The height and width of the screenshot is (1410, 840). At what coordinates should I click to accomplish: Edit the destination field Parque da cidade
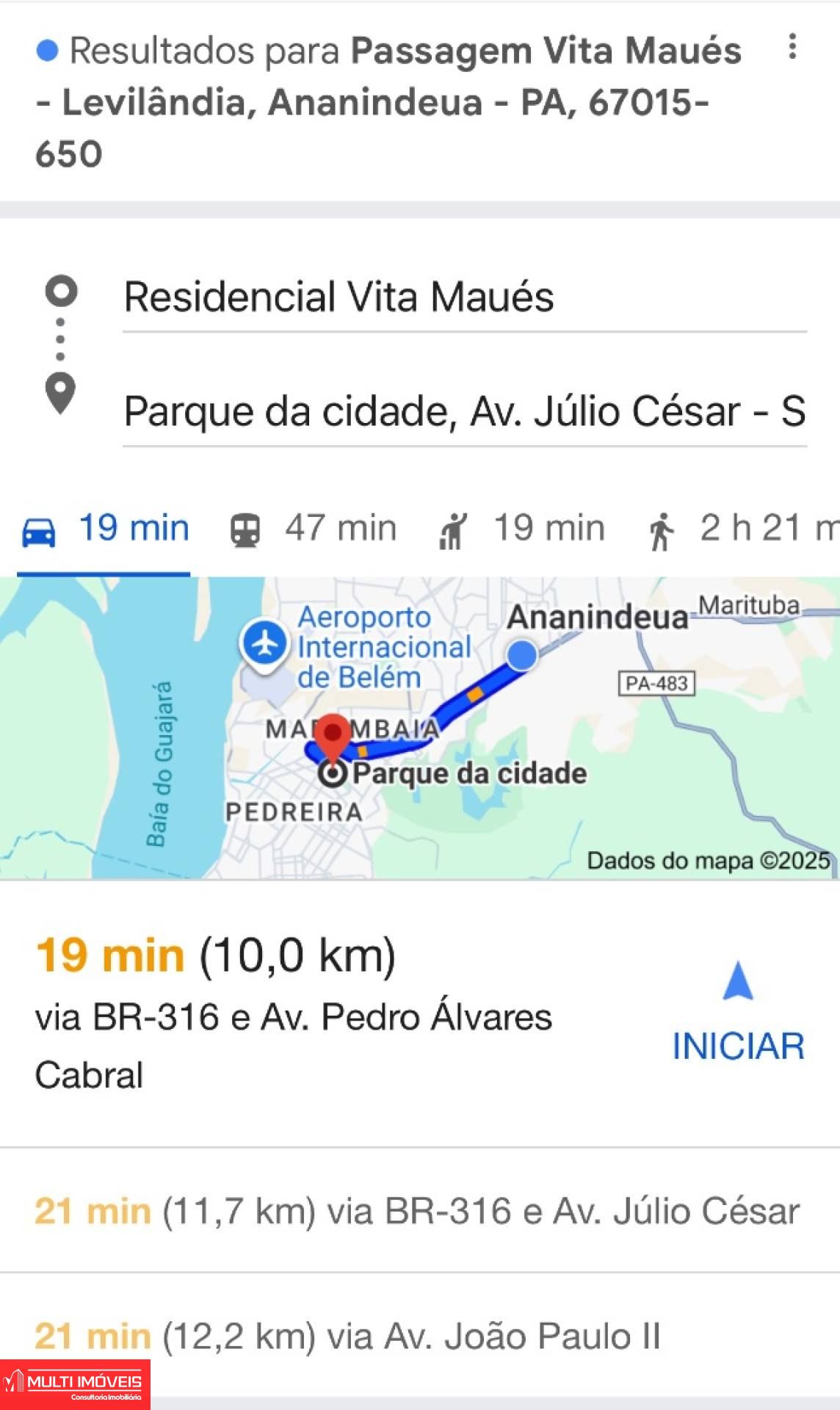click(x=465, y=411)
